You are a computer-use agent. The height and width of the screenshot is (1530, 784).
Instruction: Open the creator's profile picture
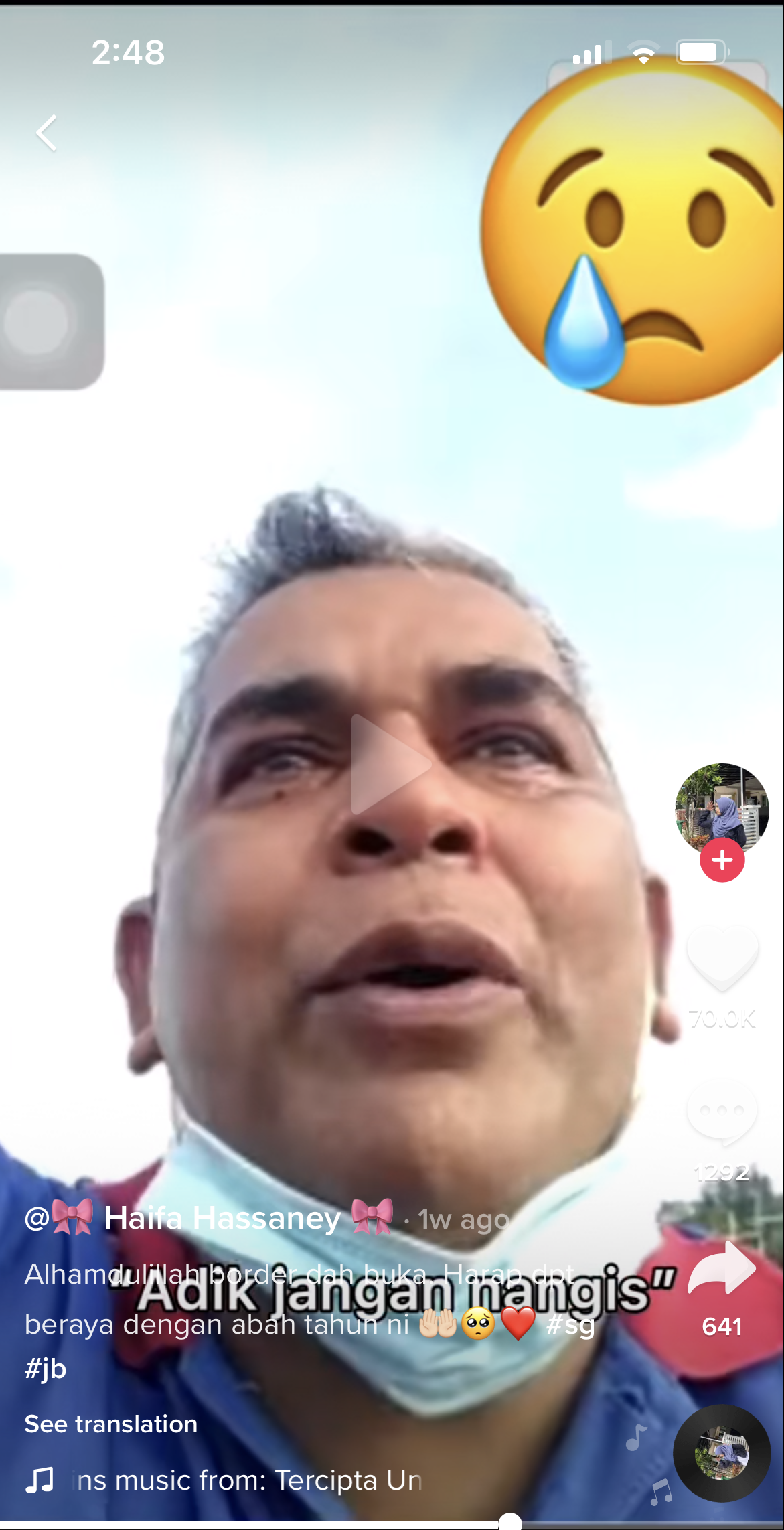(721, 809)
